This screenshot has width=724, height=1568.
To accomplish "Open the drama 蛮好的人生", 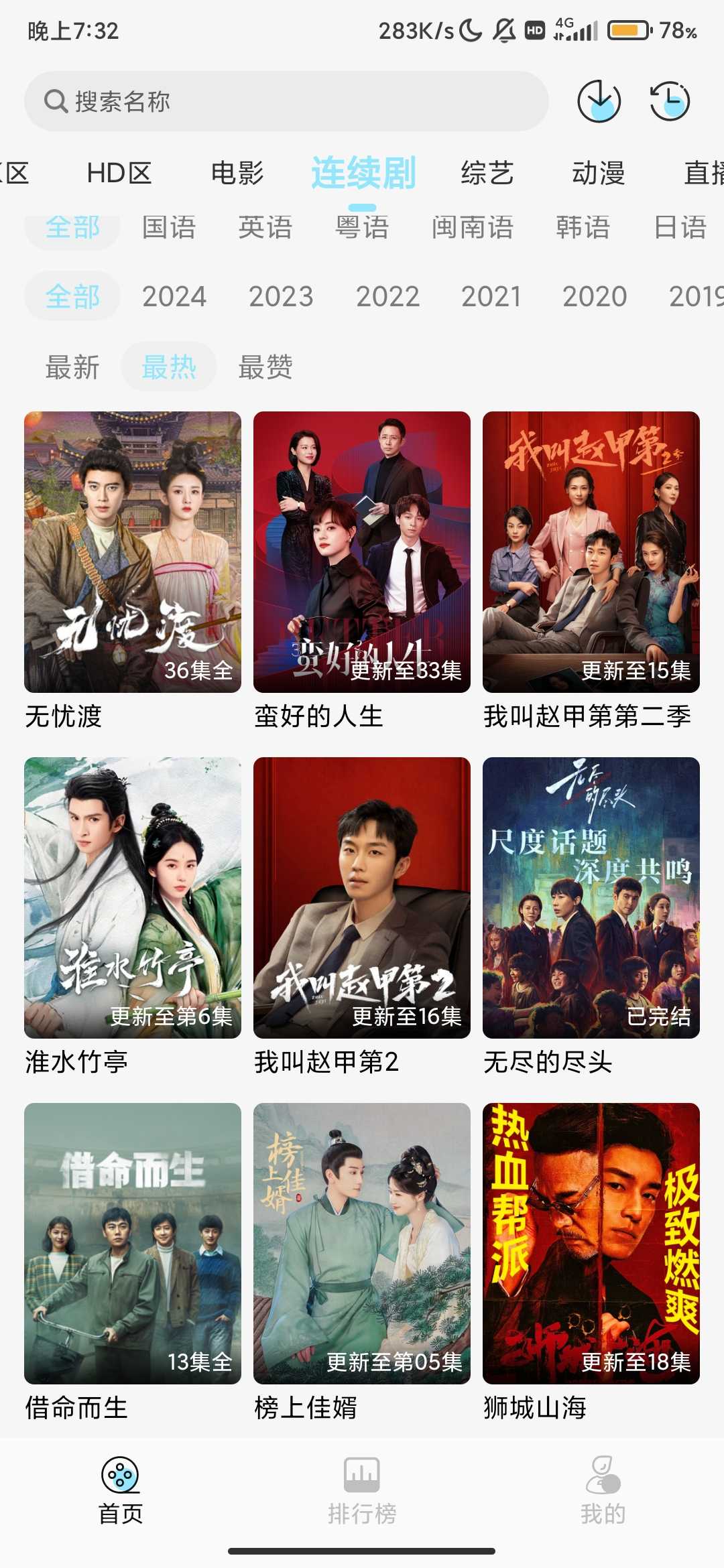I will pos(362,552).
